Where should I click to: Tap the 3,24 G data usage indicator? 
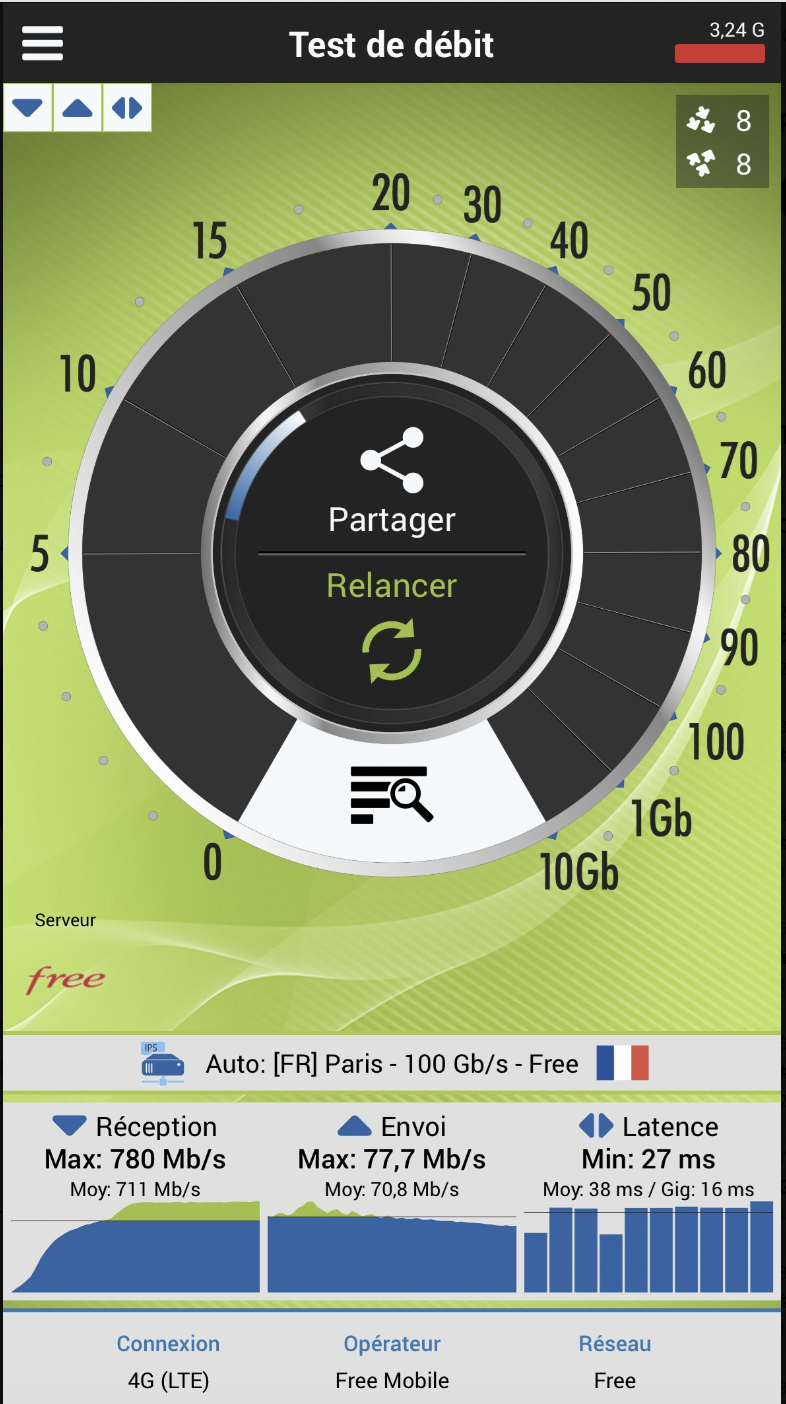click(720, 44)
